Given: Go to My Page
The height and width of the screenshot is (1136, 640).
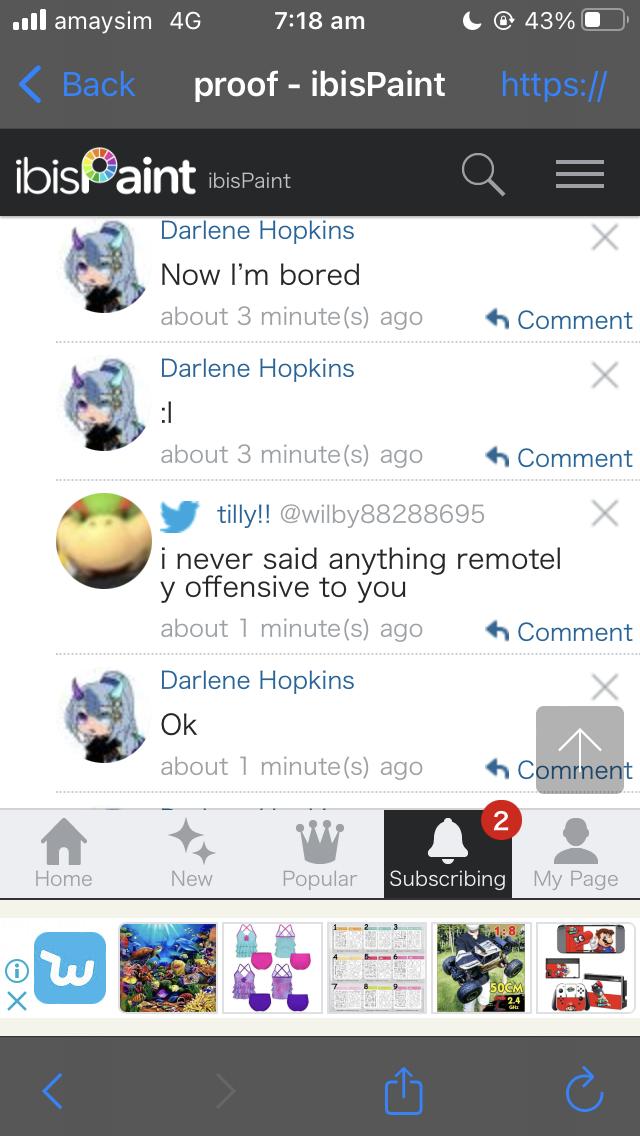Looking at the screenshot, I should pyautogui.click(x=575, y=854).
